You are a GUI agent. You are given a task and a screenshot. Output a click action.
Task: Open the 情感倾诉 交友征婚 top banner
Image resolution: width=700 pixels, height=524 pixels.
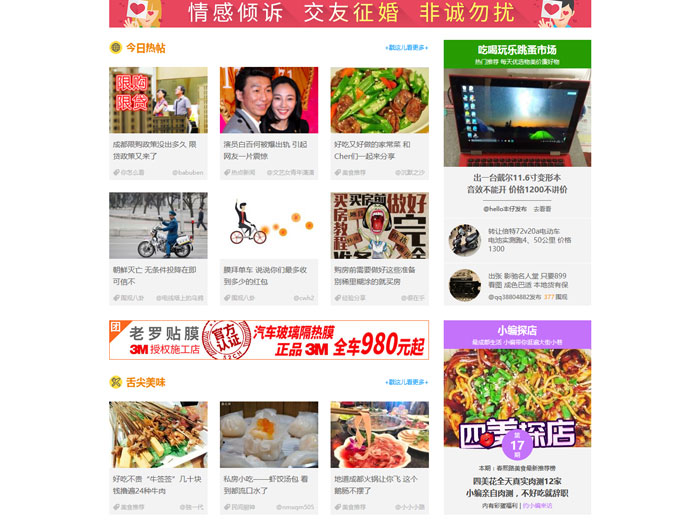coord(350,13)
